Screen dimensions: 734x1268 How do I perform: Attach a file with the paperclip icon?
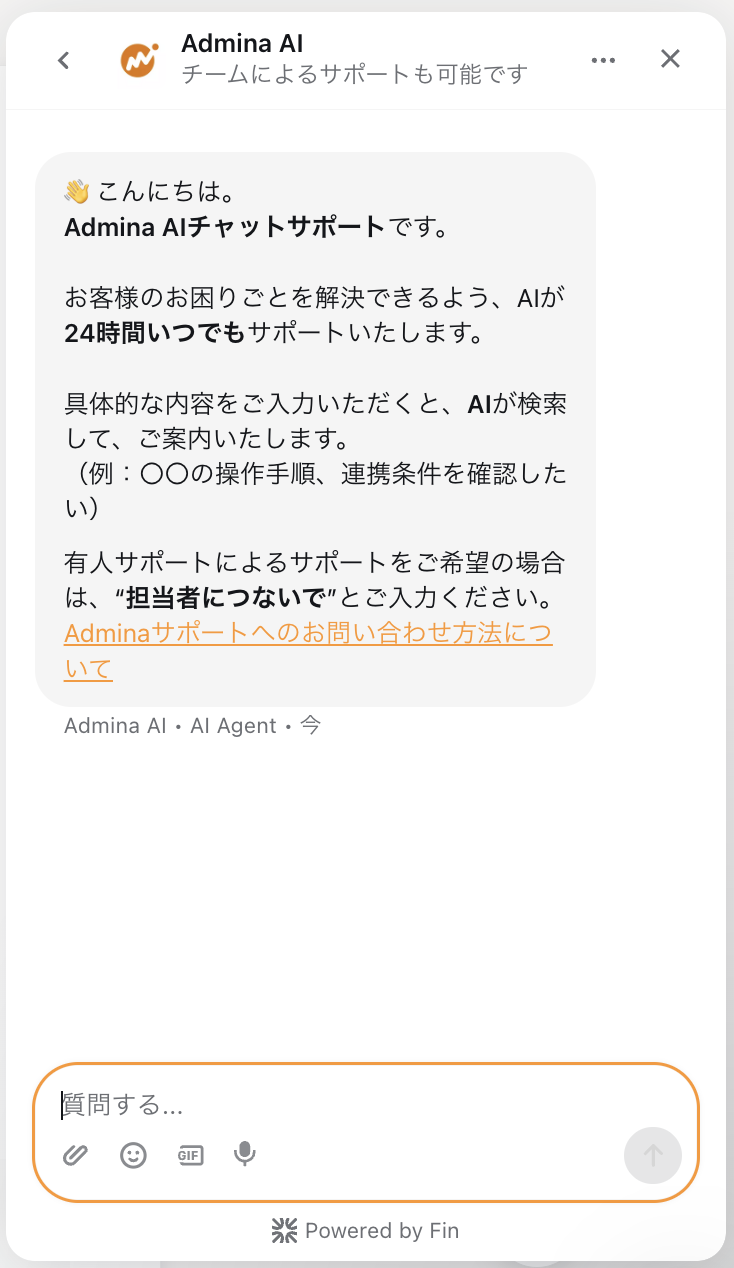76,1155
